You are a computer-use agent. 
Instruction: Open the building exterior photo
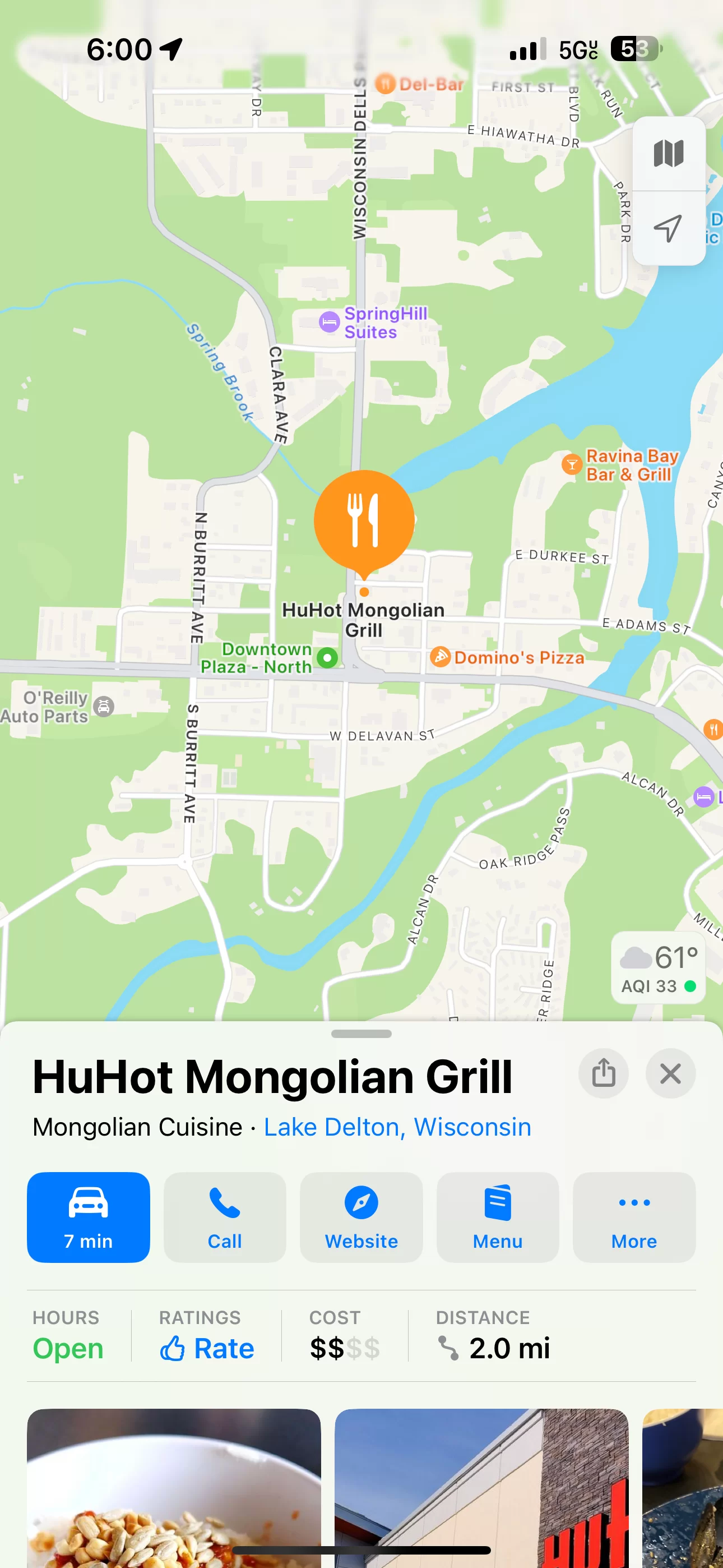click(x=481, y=1488)
